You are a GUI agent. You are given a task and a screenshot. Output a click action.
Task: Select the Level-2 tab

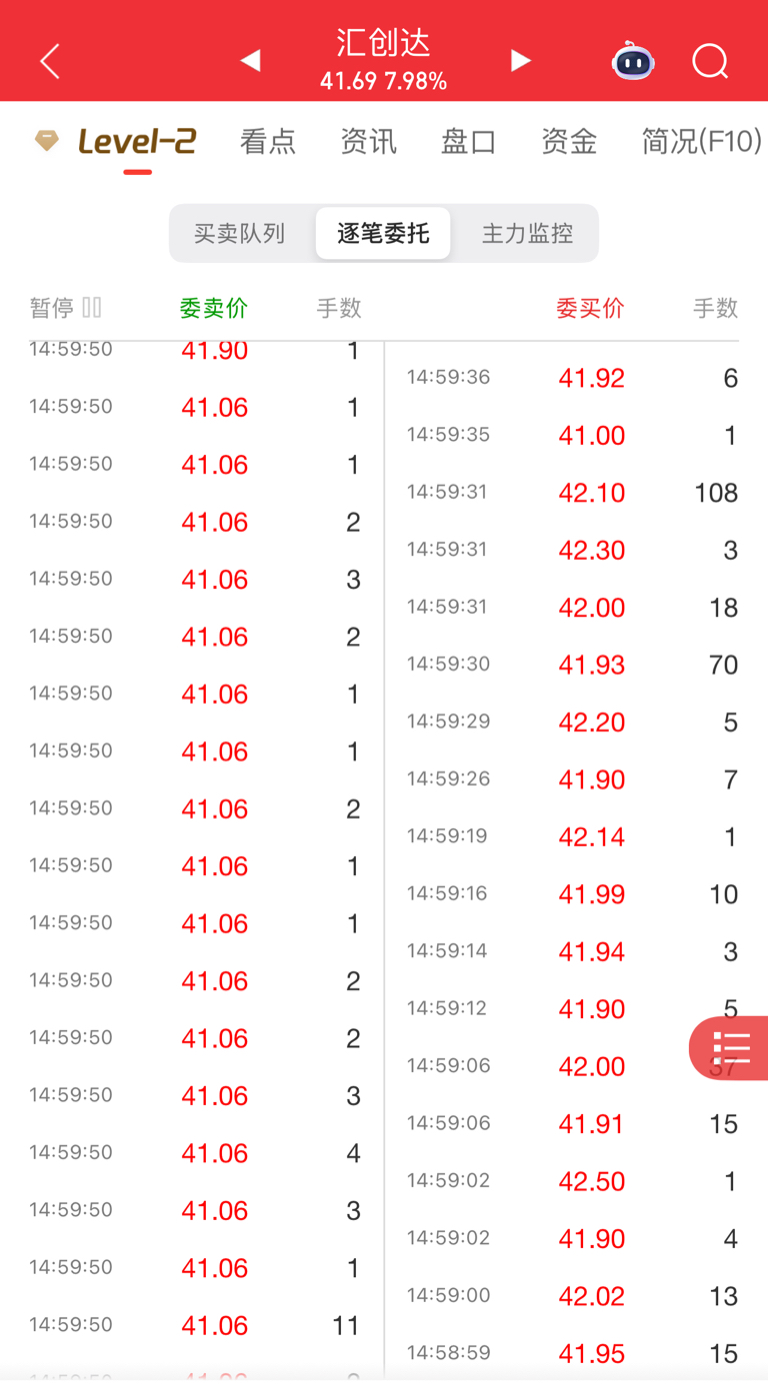point(137,142)
